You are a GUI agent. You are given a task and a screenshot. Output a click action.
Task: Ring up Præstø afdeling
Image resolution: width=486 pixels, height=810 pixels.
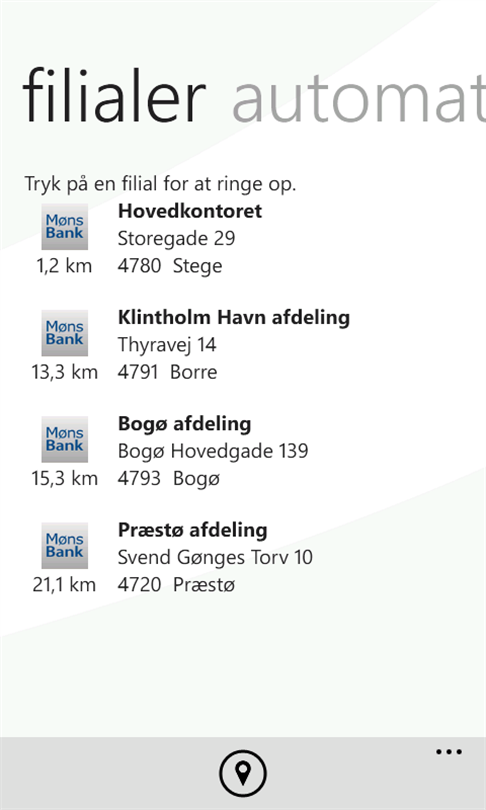point(243,558)
